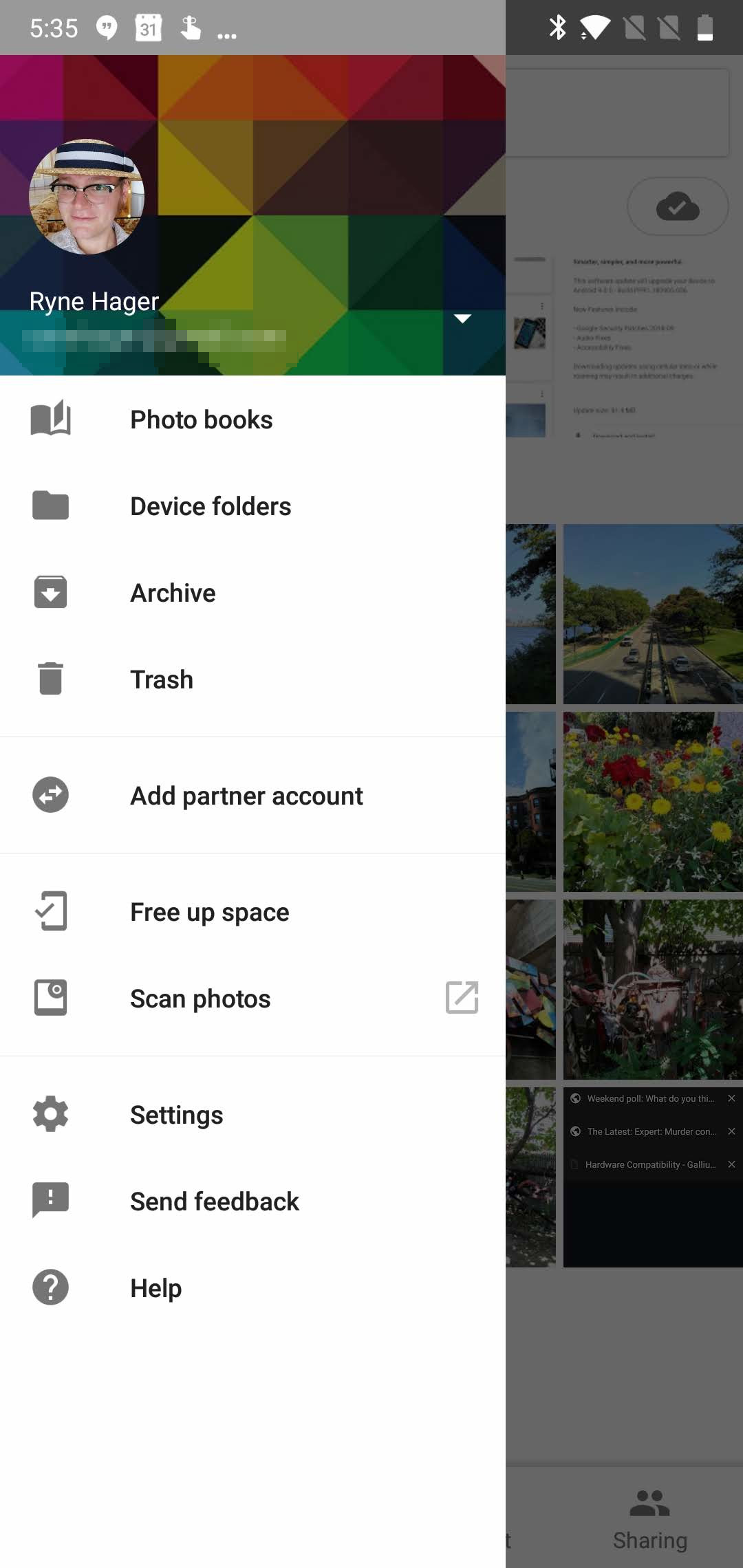
Task: Expand the account switcher arrow
Action: (x=462, y=318)
